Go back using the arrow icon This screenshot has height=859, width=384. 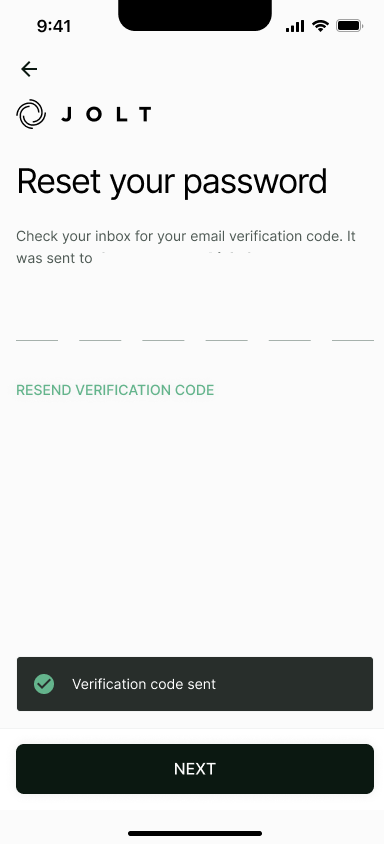(29, 68)
